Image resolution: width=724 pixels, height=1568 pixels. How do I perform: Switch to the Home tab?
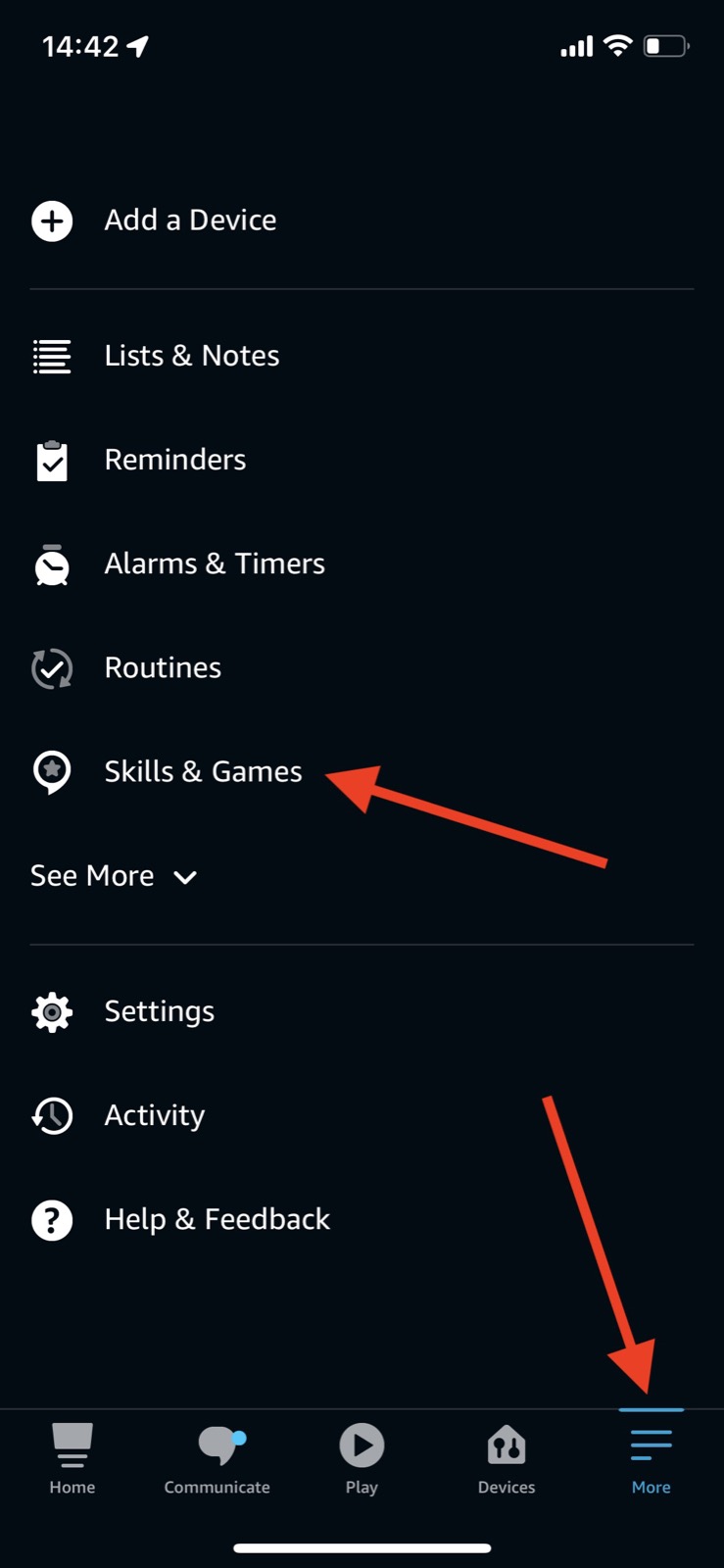72,1458
